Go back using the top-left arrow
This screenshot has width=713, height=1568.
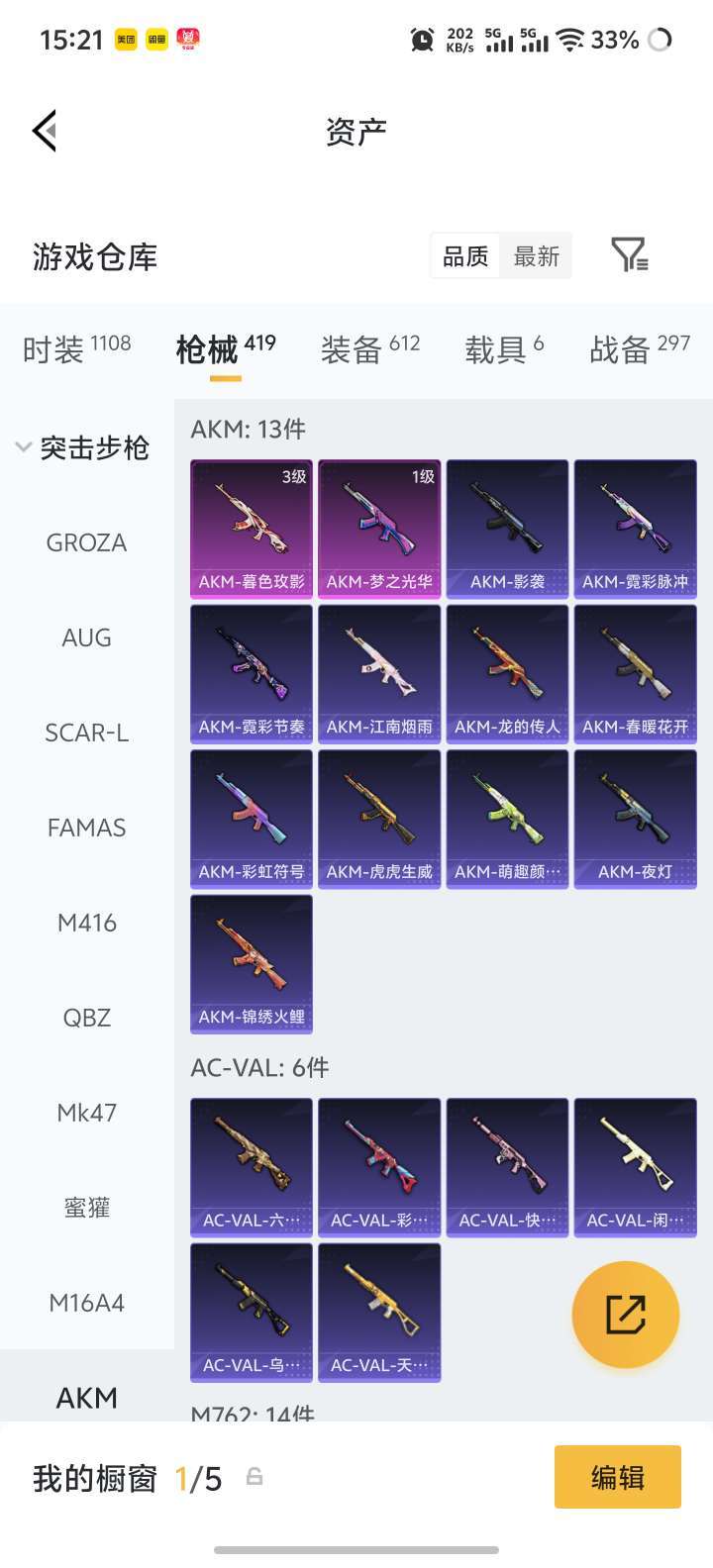(45, 131)
